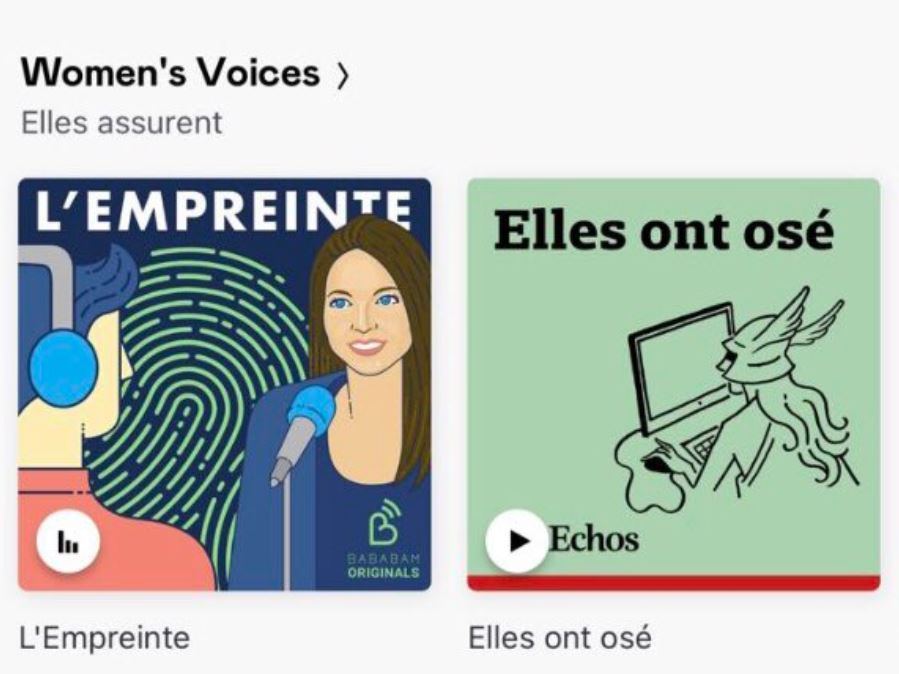Tap the now-playing bars icon on L'Empreinte
Screen dimensions: 899x674
point(68,542)
